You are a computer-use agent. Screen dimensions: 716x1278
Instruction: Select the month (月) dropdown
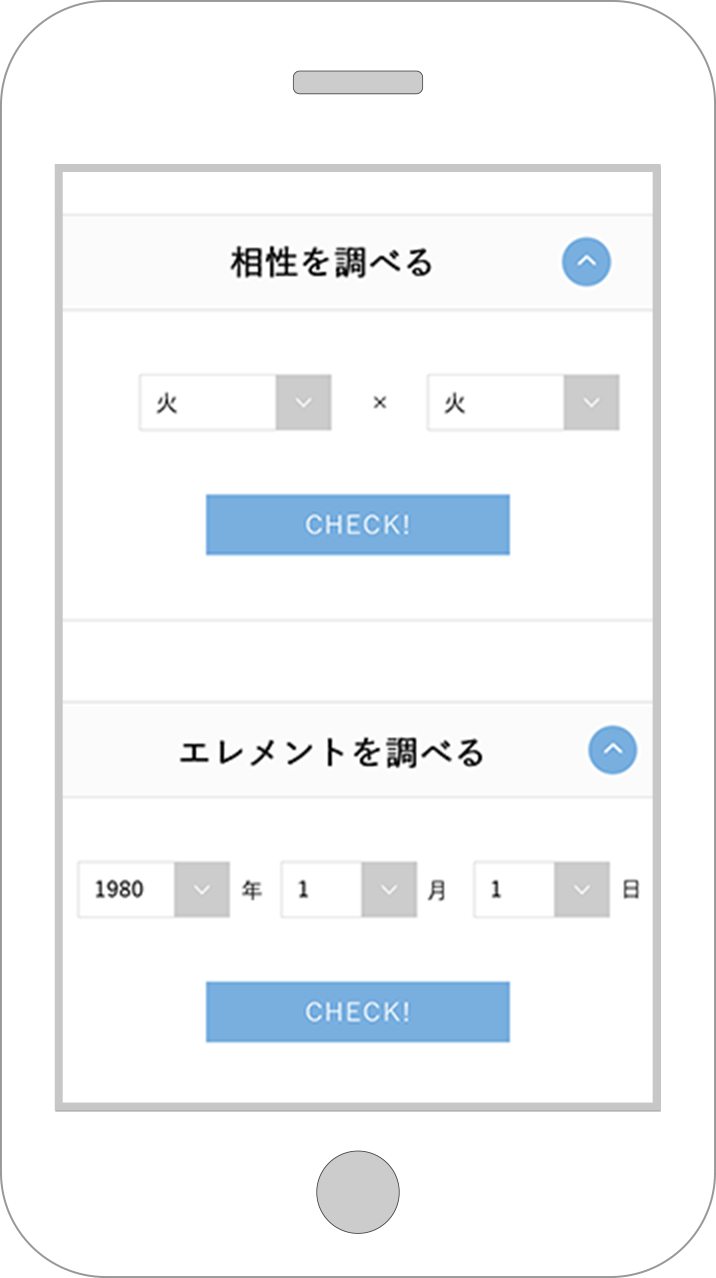[349, 890]
